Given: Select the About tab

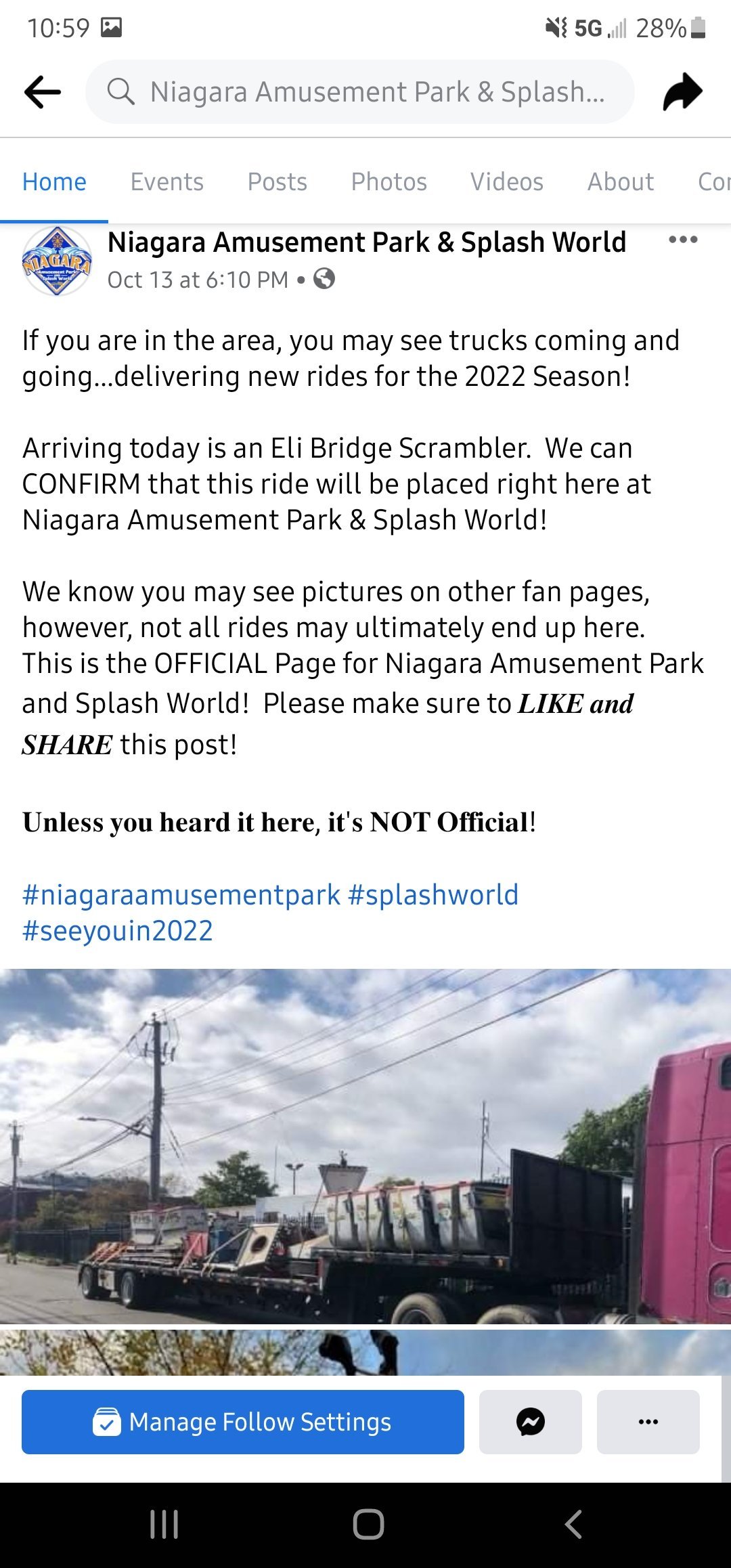Looking at the screenshot, I should pos(621,181).
